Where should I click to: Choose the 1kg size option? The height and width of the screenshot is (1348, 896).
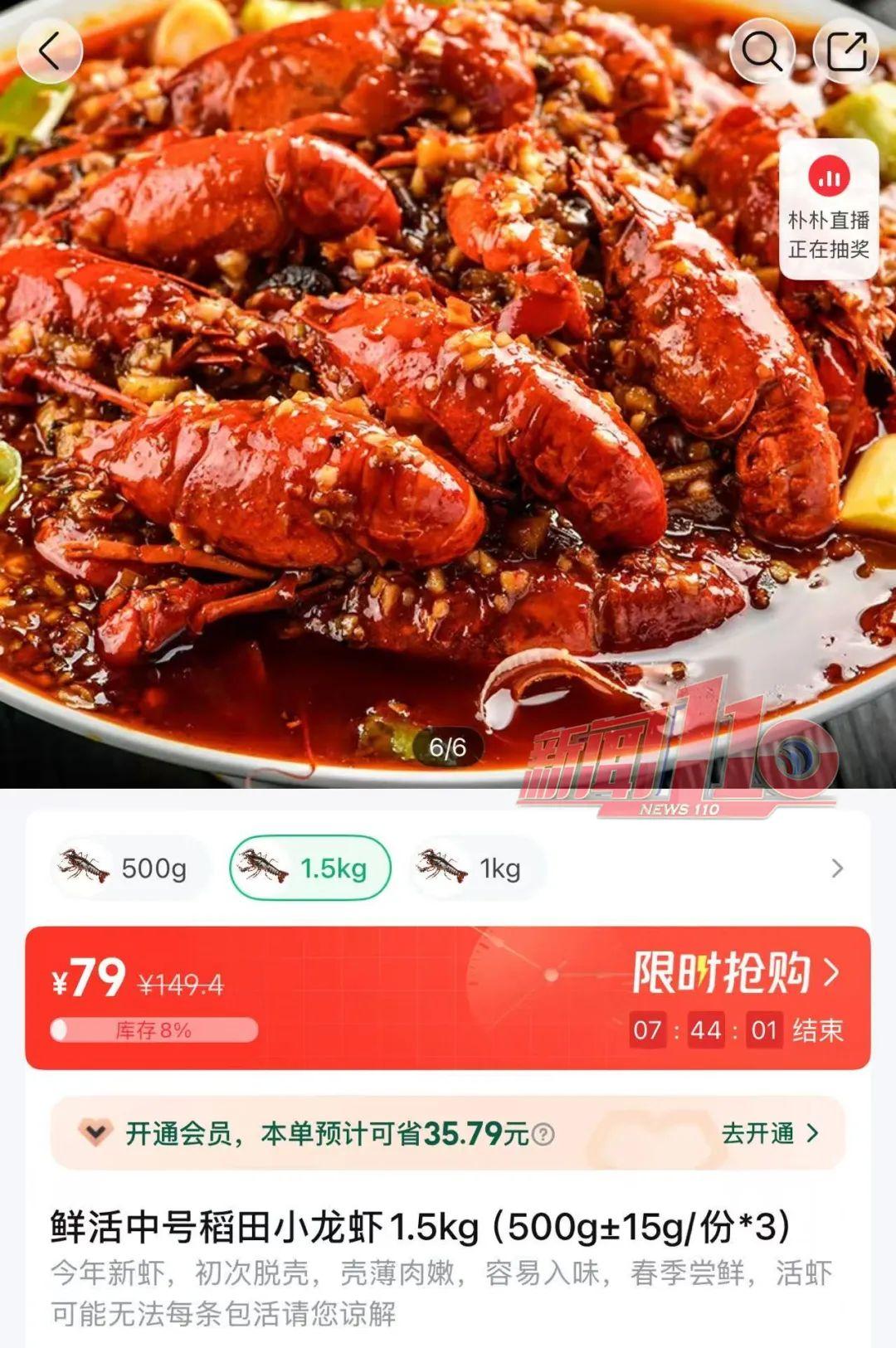pos(477,868)
